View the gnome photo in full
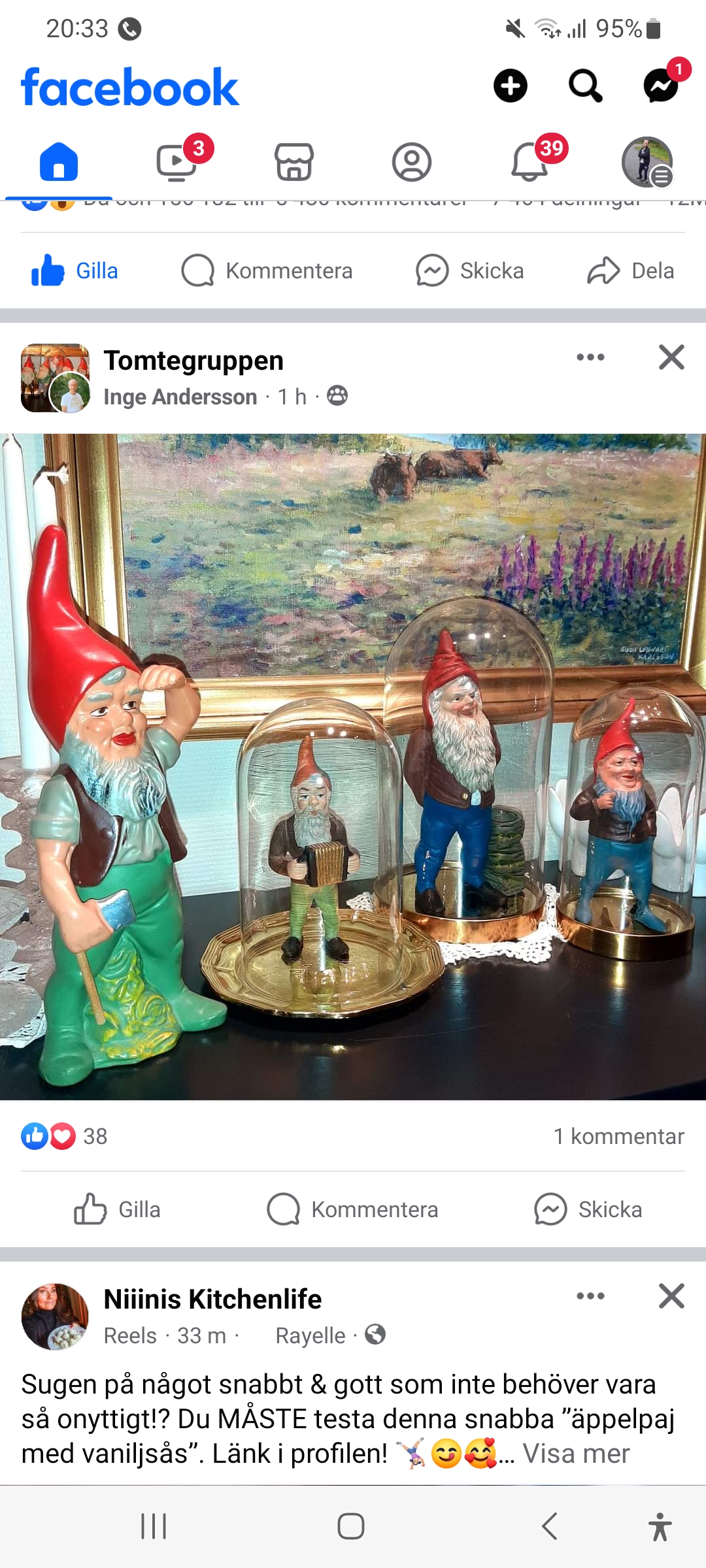 [x=353, y=766]
